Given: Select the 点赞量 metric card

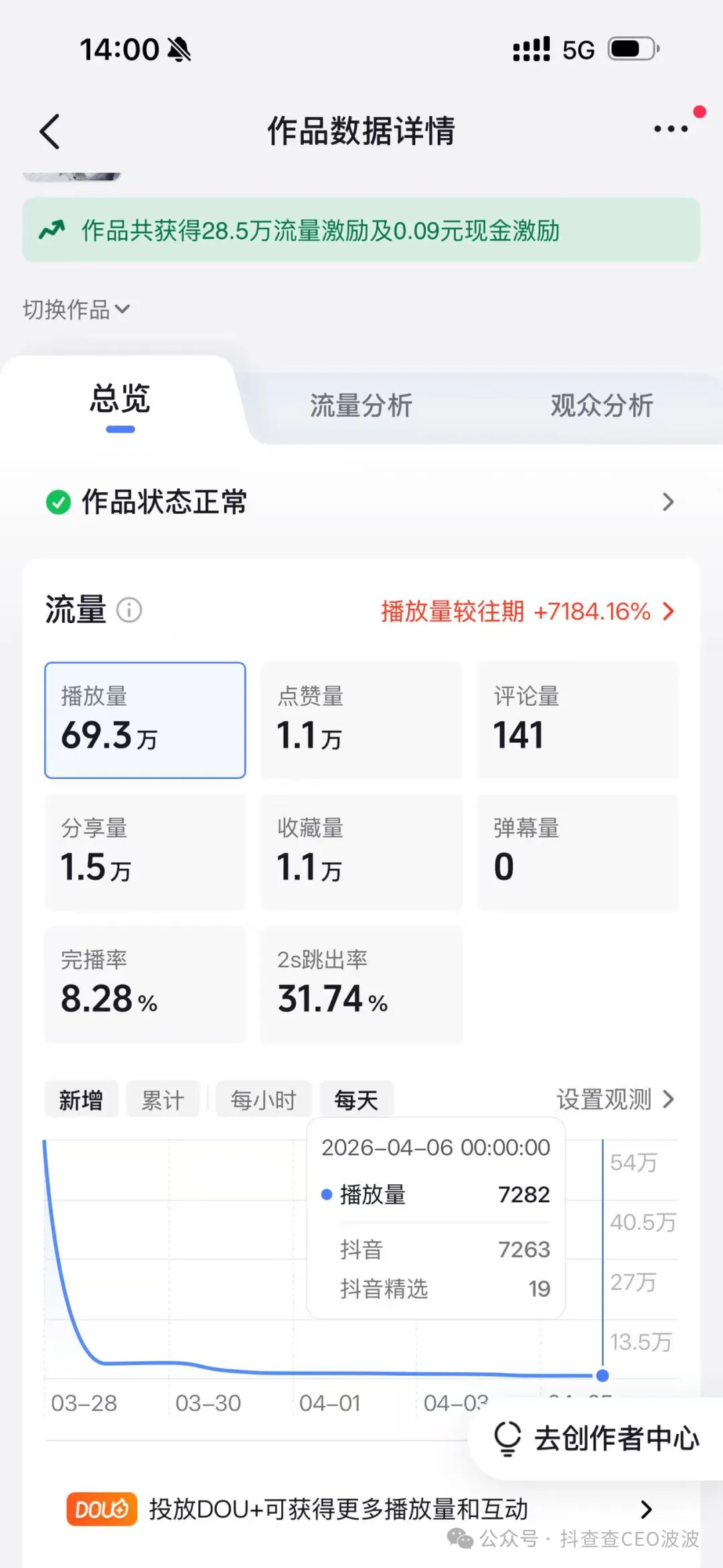Looking at the screenshot, I should [361, 720].
